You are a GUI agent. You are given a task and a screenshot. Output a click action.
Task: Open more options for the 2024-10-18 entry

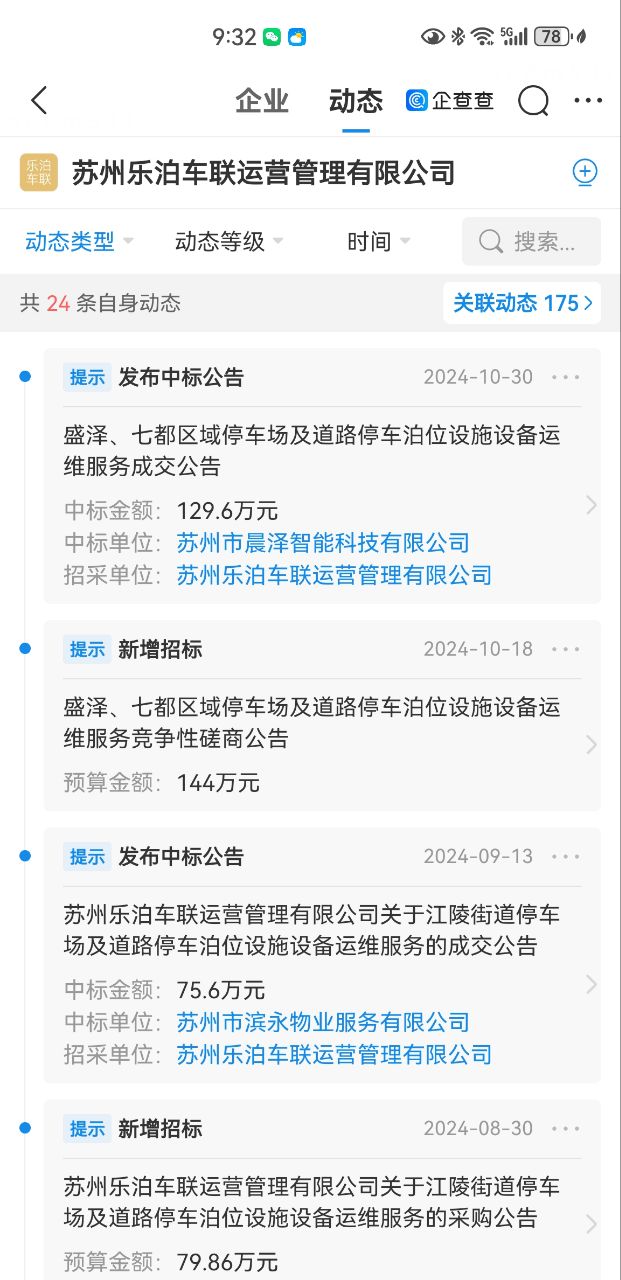(566, 649)
